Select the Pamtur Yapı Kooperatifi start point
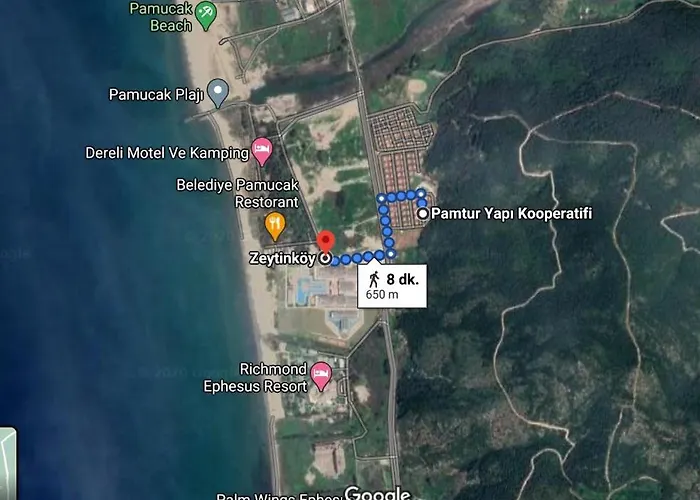 [x=423, y=214]
